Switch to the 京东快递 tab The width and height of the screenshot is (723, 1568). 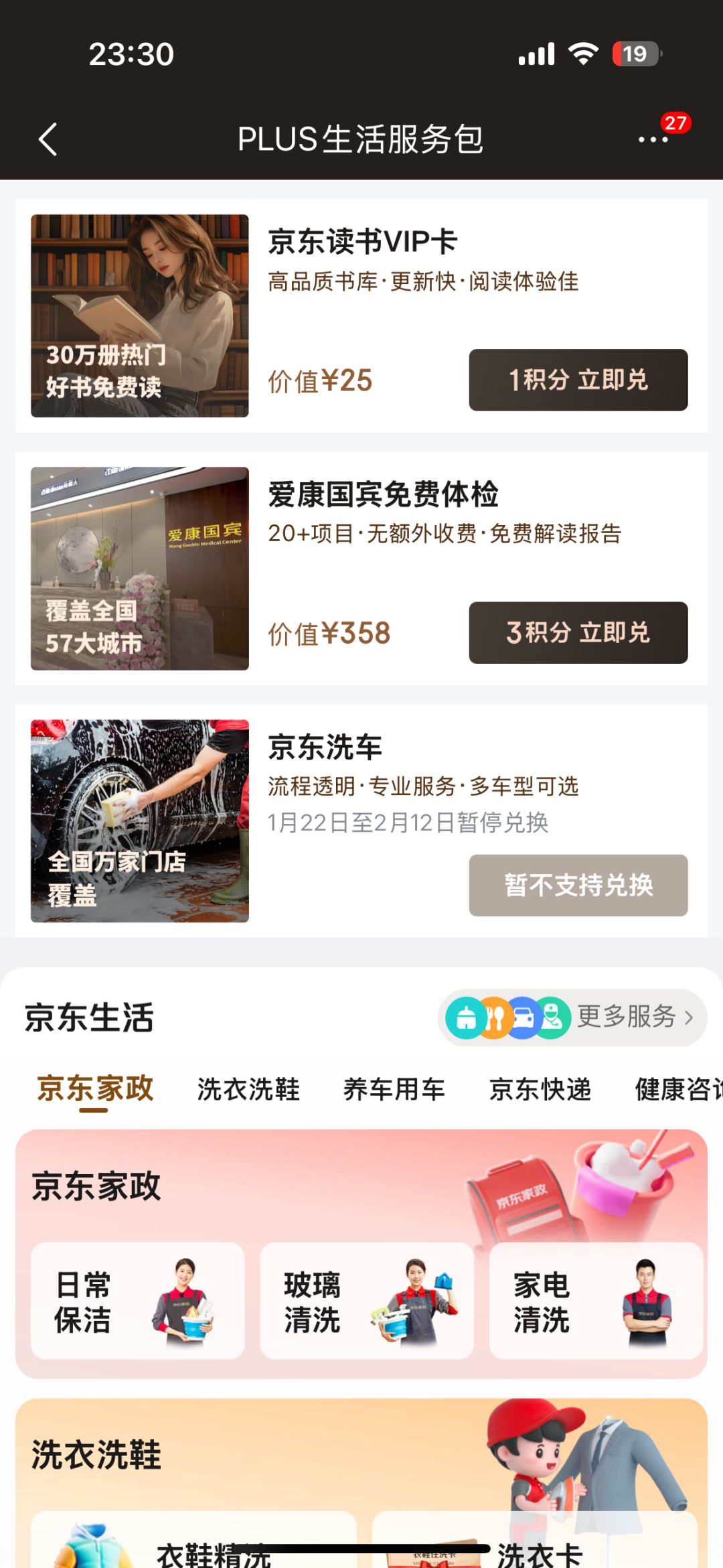click(540, 1089)
